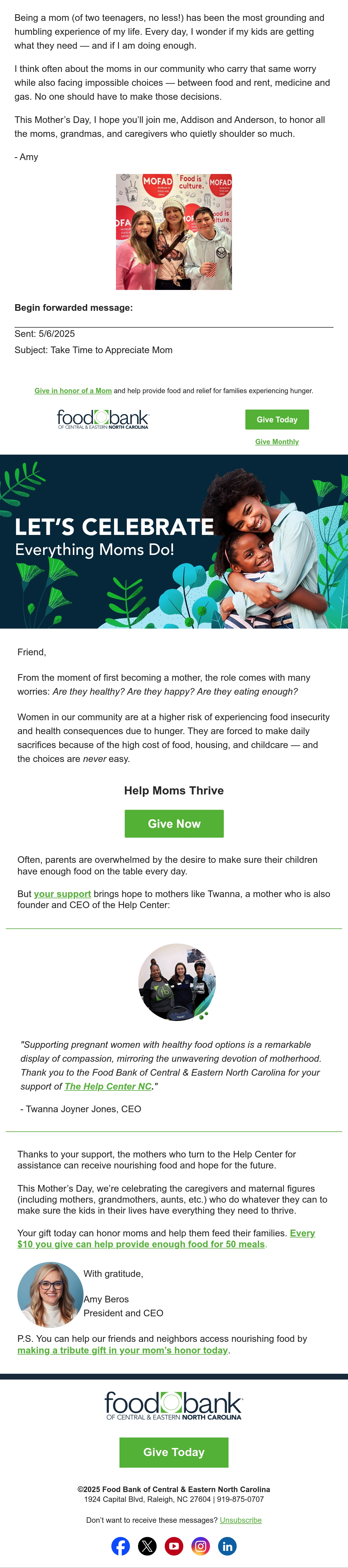The height and width of the screenshot is (1568, 348).
Task: Open The Help Center NC link
Action: click(108, 1086)
